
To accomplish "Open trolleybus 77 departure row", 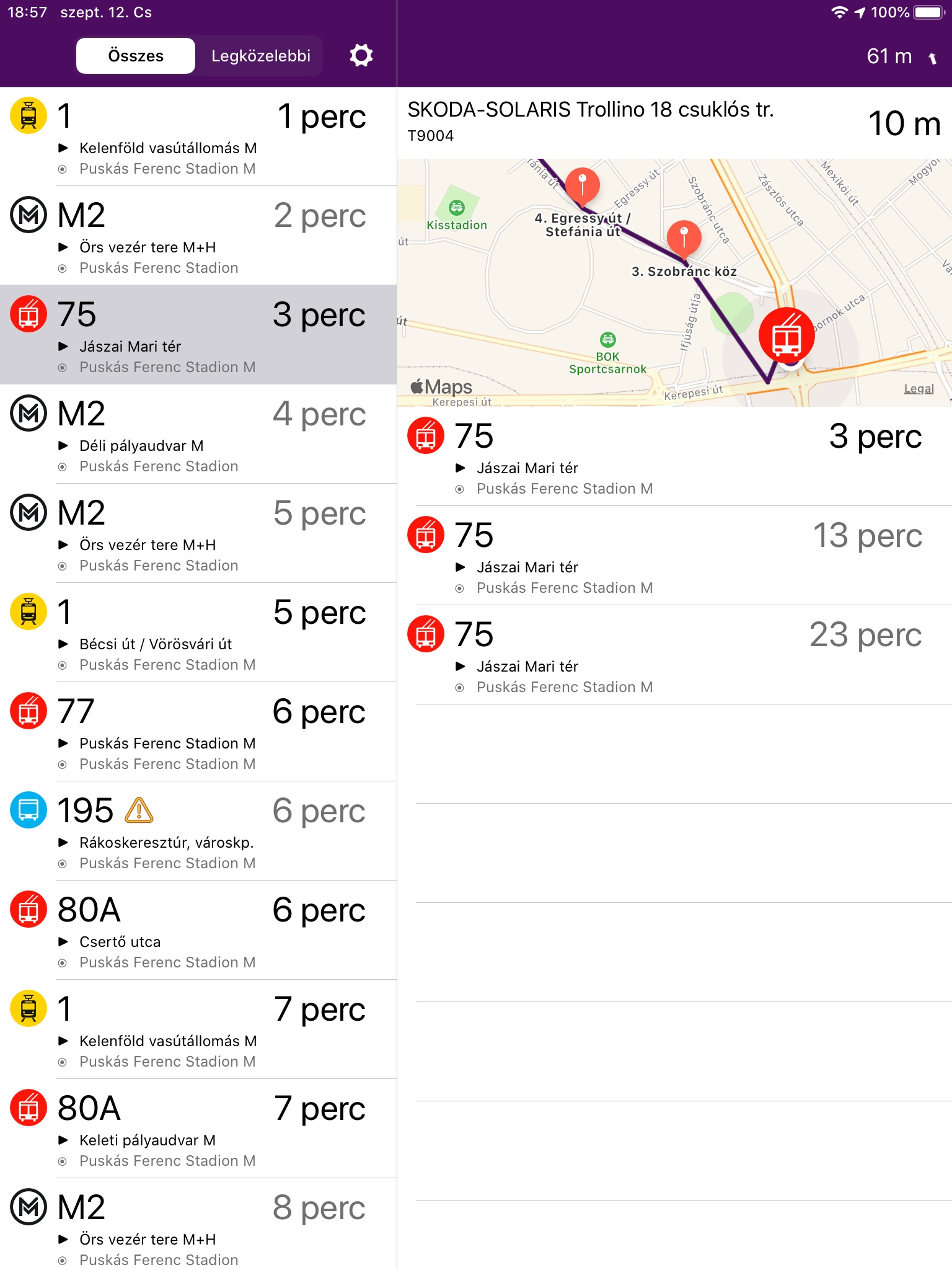I will (198, 732).
